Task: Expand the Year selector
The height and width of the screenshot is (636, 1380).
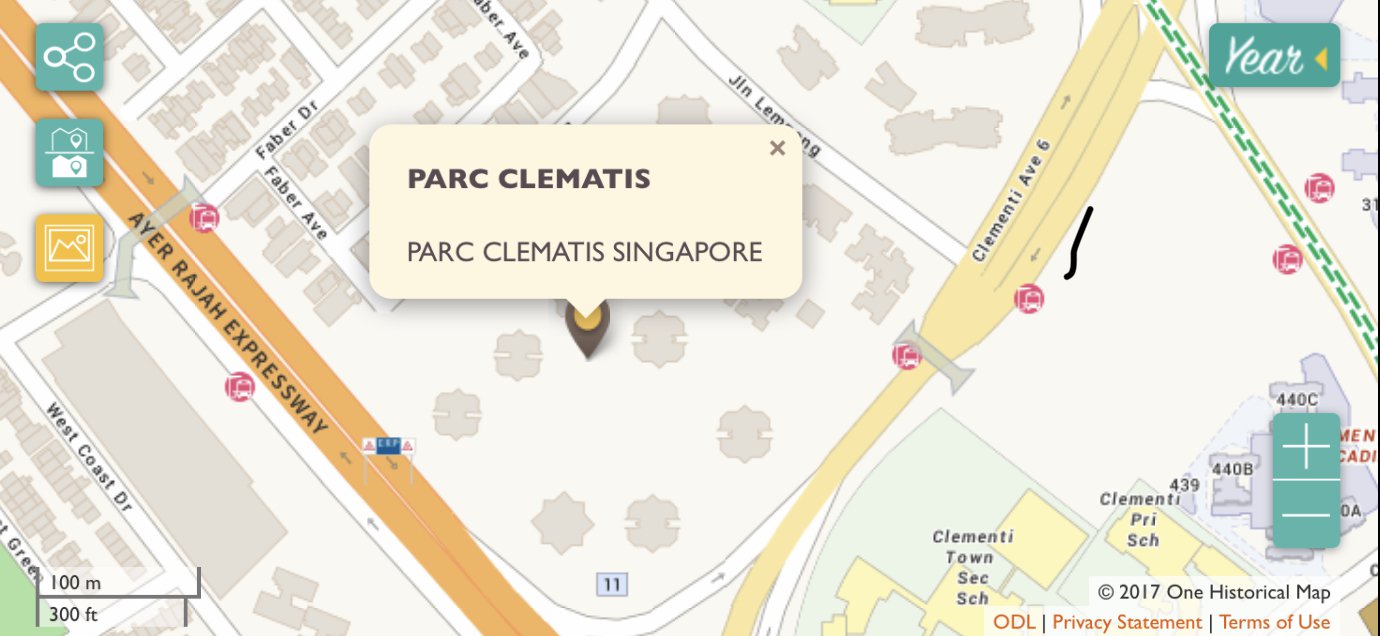Action: (1274, 56)
